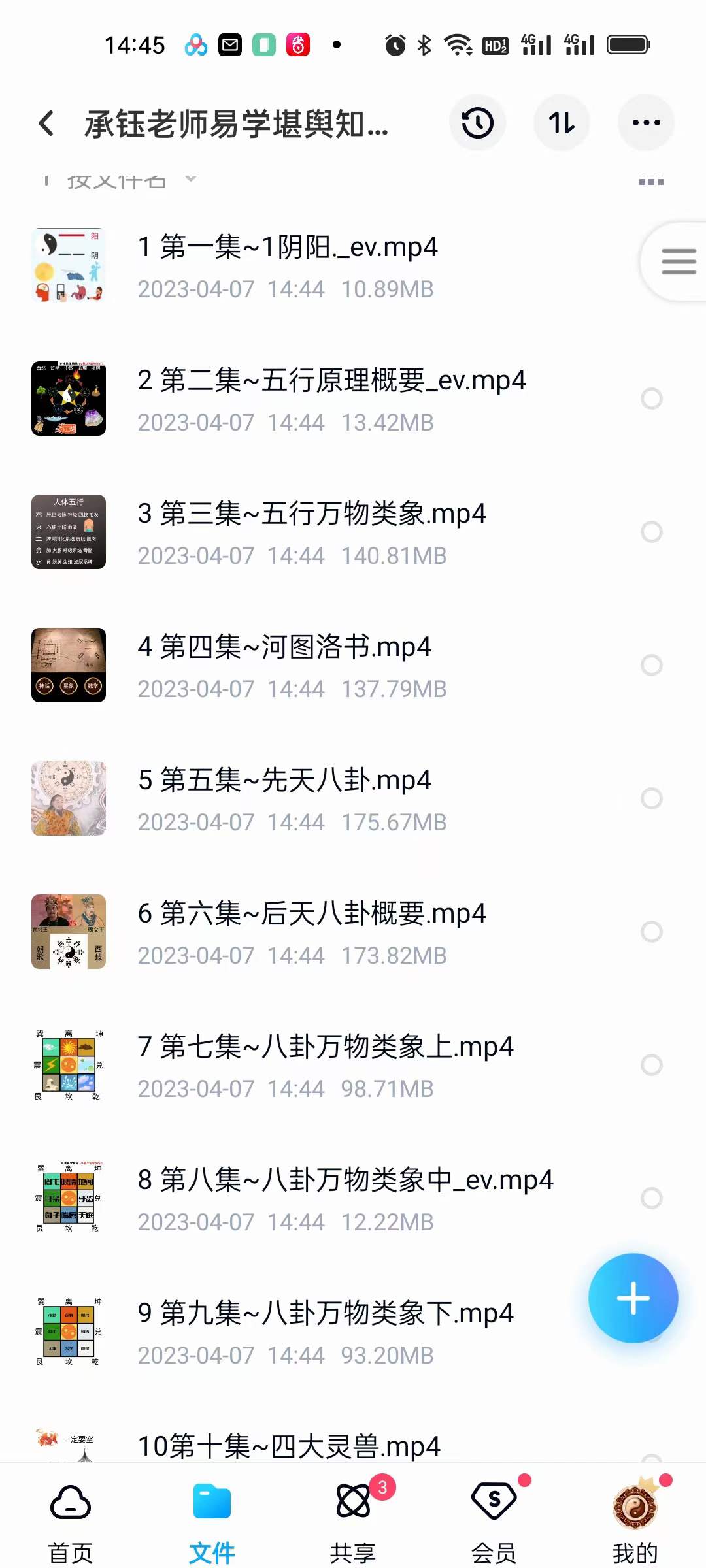Tap the 第四集 河图洛书 thumbnail
The image size is (706, 1568).
point(68,665)
